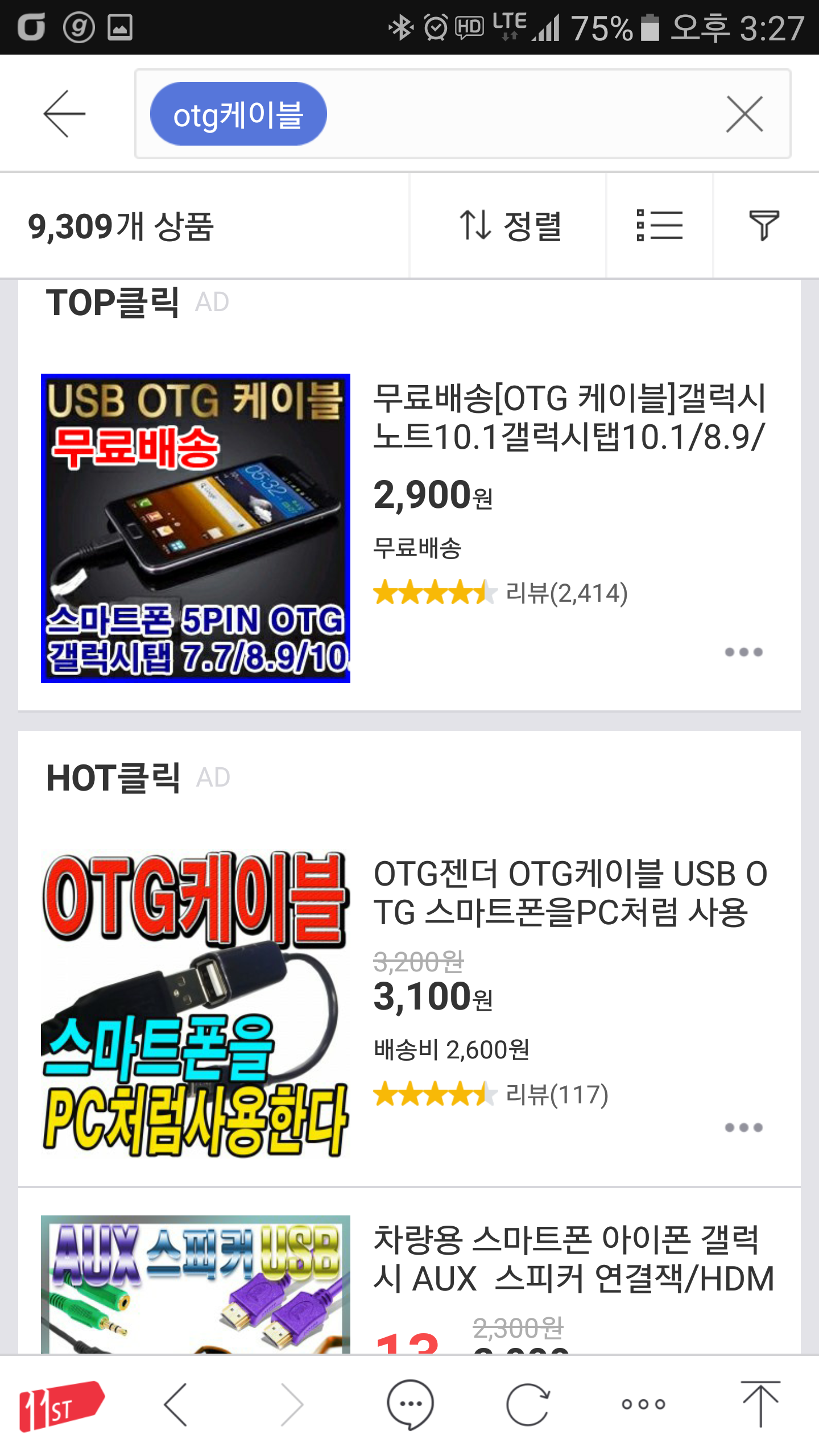819x1456 pixels.
Task: Switch the results list view layout
Action: pos(659,226)
